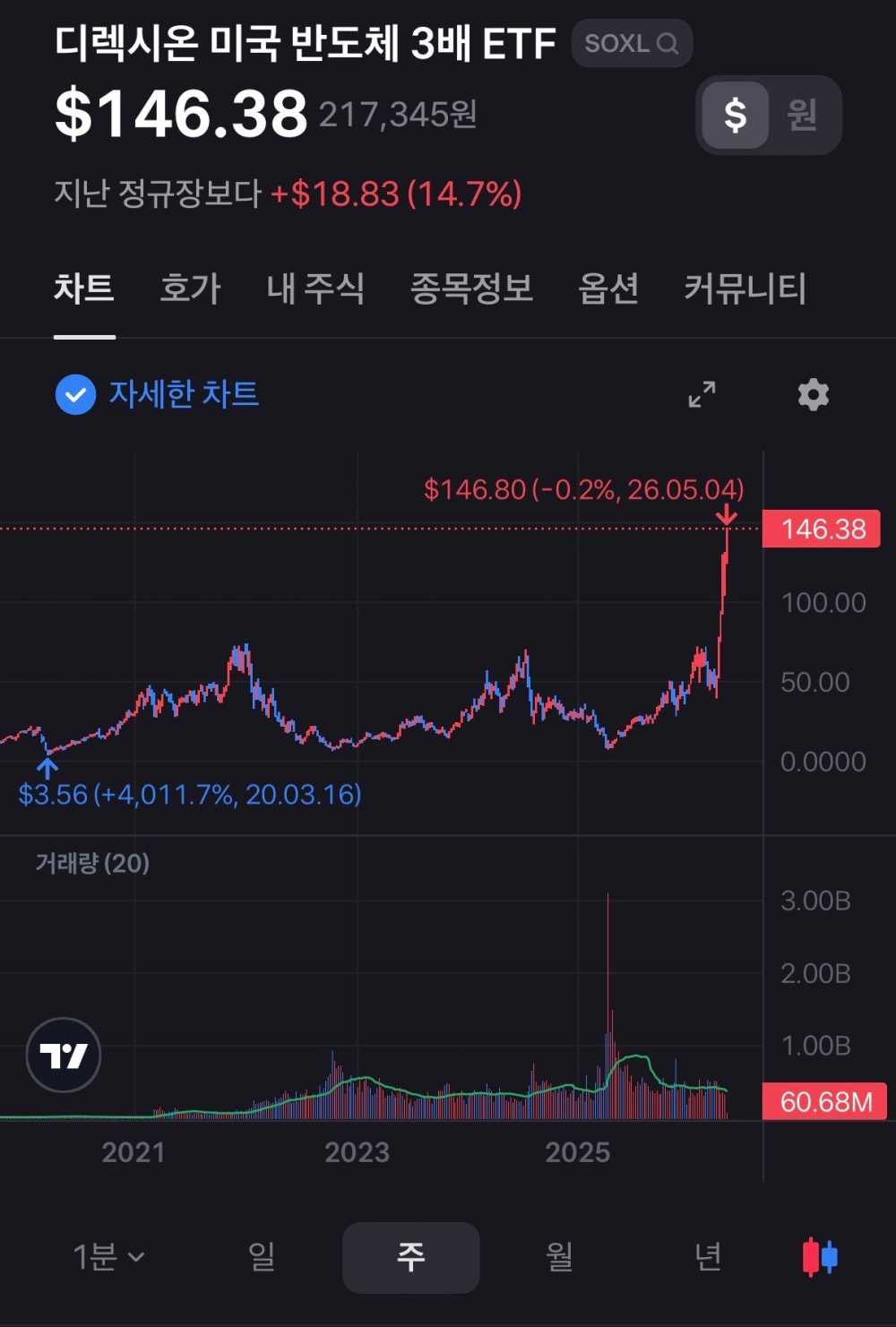
Task: Select the 일 daily chart interval
Action: [261, 1257]
